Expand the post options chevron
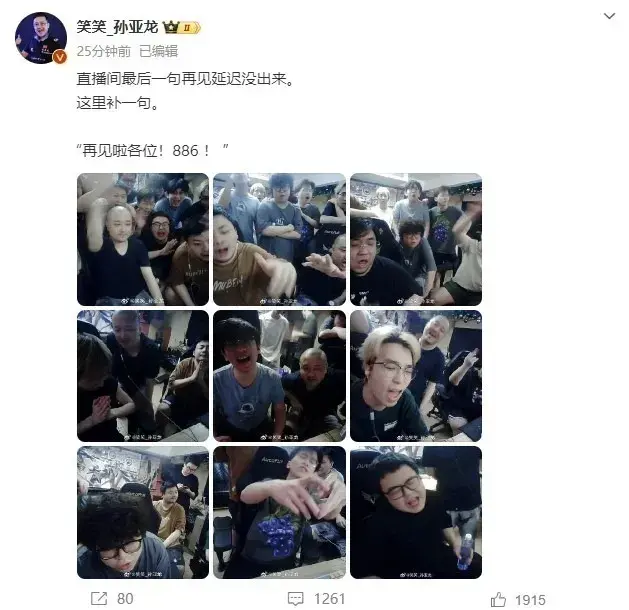 tap(610, 18)
